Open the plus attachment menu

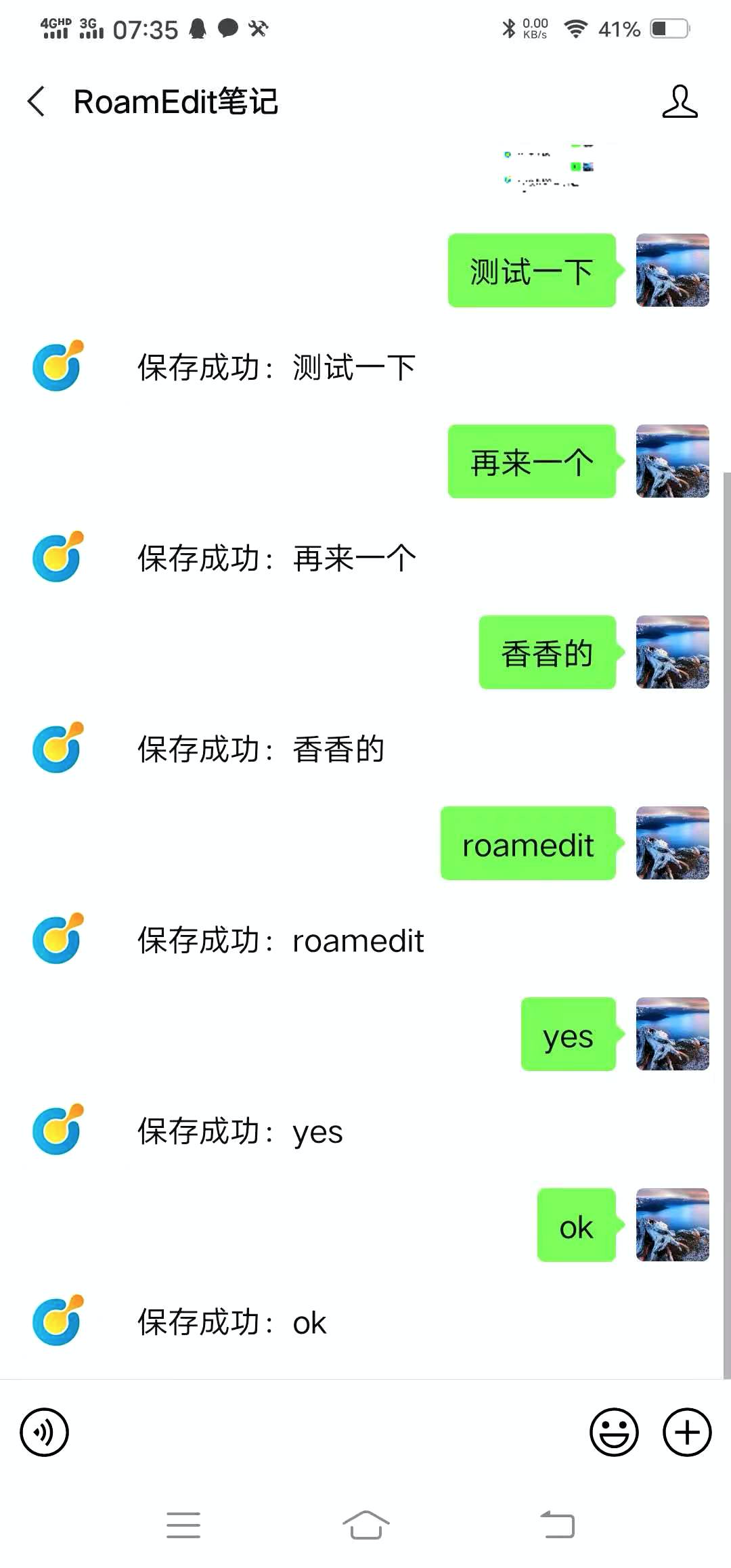(x=686, y=1432)
